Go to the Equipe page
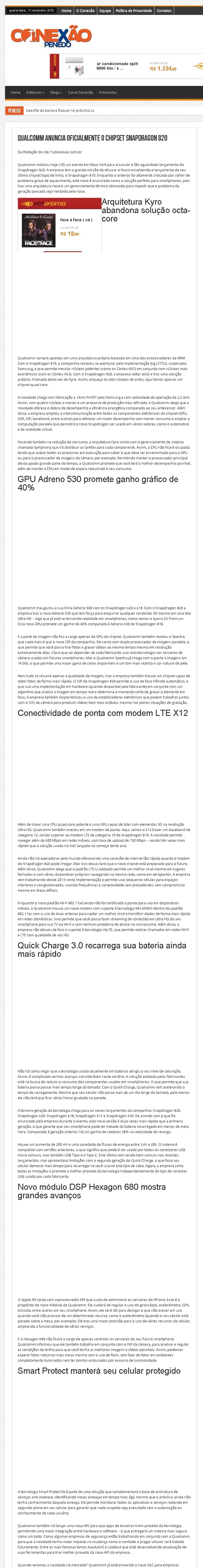203x1568 pixels. (105, 10)
